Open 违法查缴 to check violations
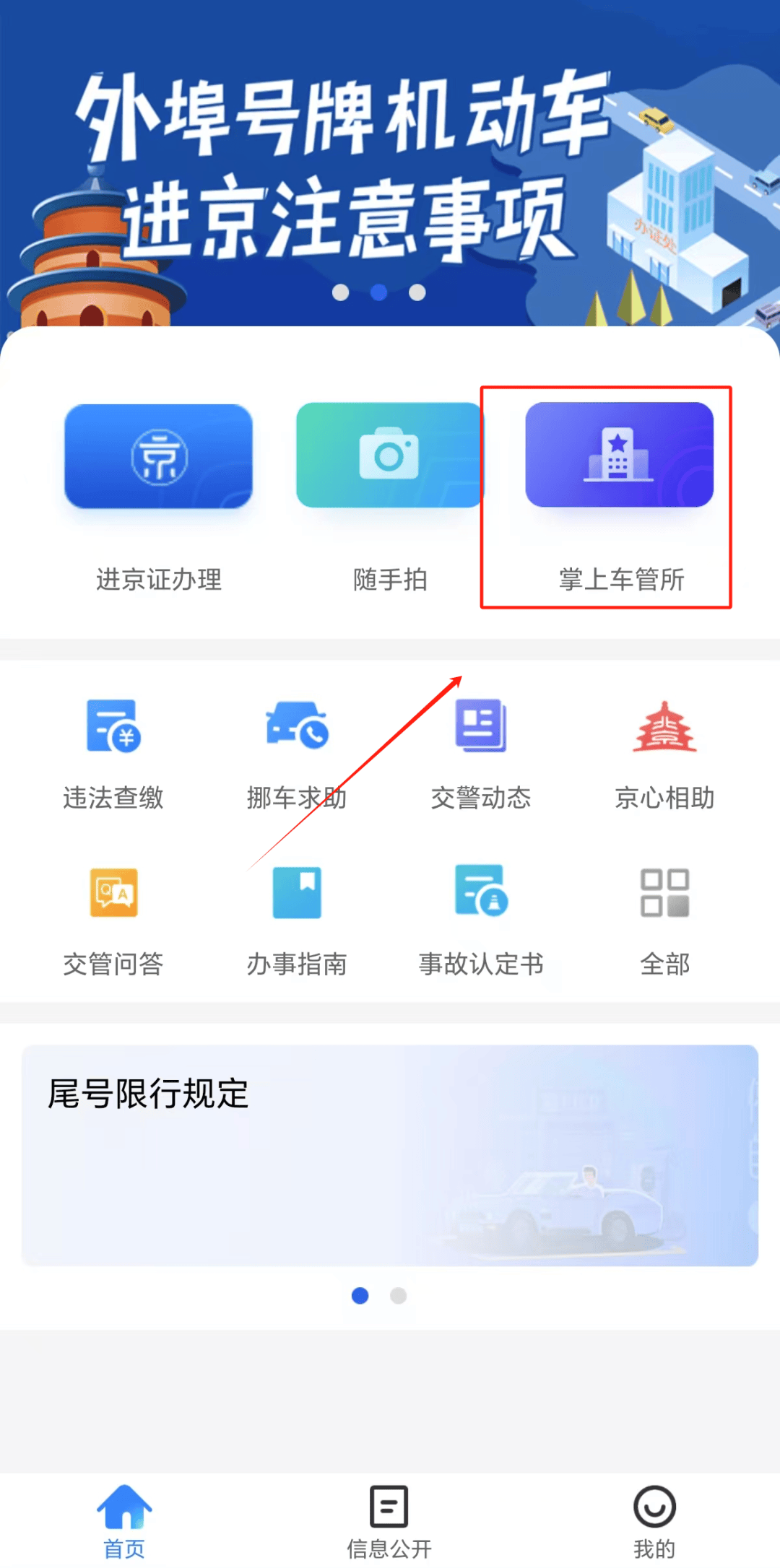The width and height of the screenshot is (780, 1568). (113, 751)
